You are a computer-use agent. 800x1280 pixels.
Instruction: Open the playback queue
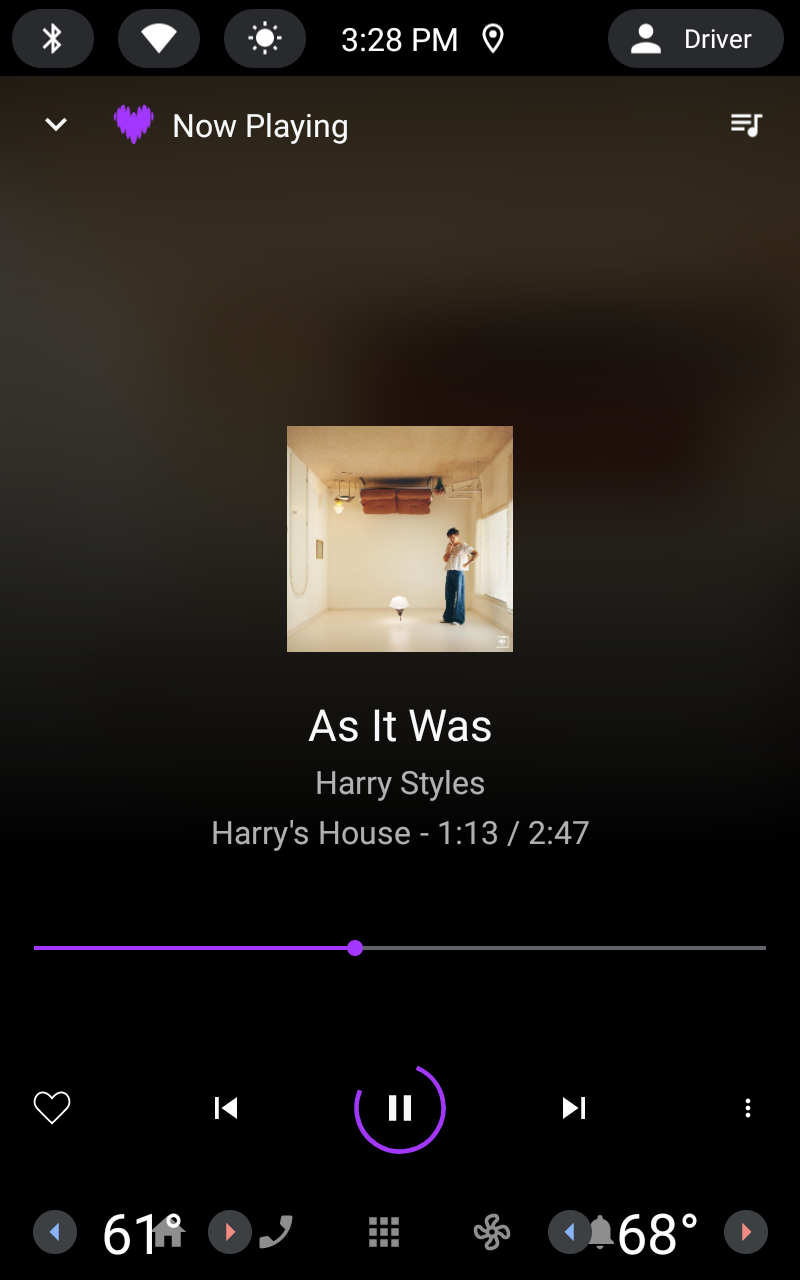tap(746, 125)
